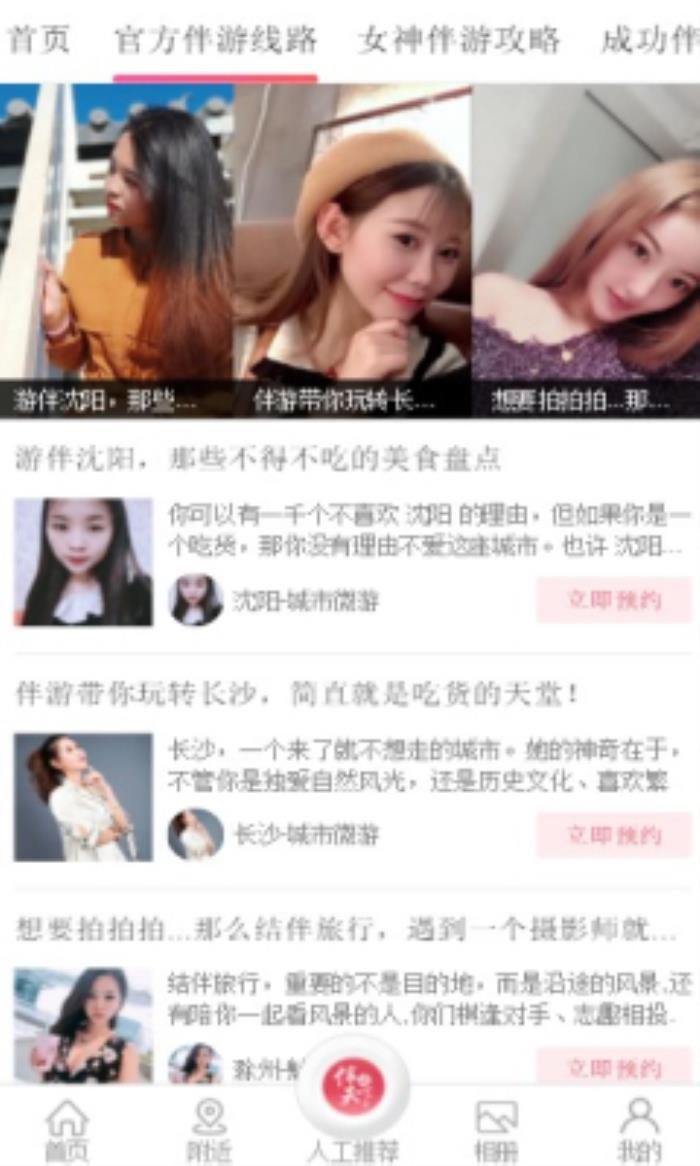The height and width of the screenshot is (1166, 700).
Task: Open the 相册 tab
Action: [496, 1130]
